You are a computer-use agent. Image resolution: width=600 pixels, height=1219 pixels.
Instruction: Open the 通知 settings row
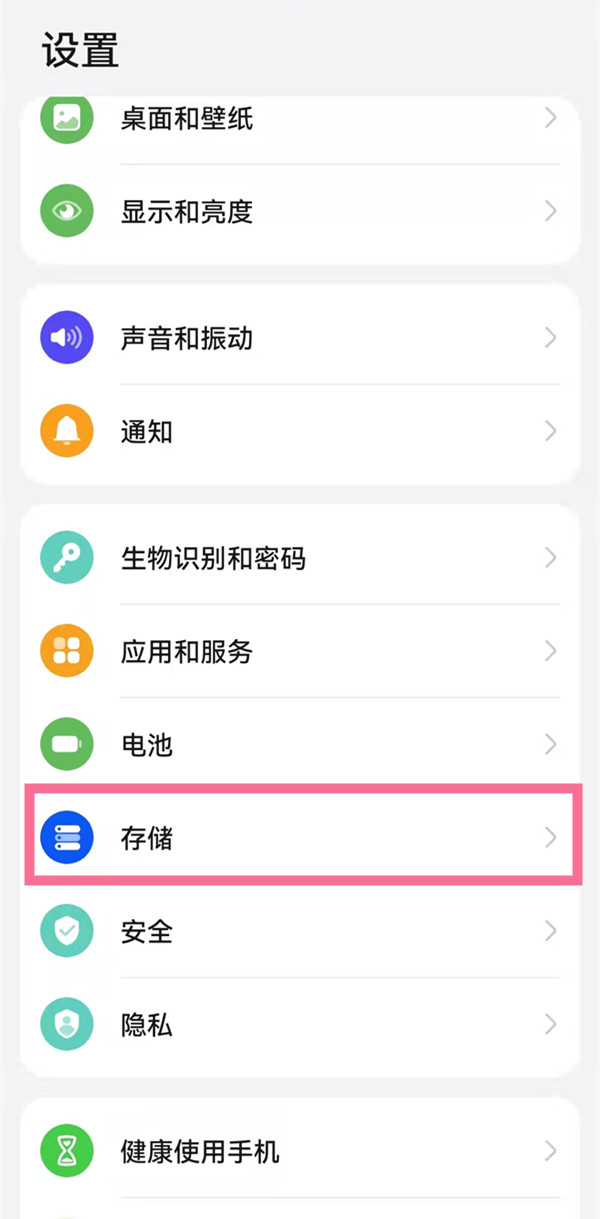pos(147,431)
